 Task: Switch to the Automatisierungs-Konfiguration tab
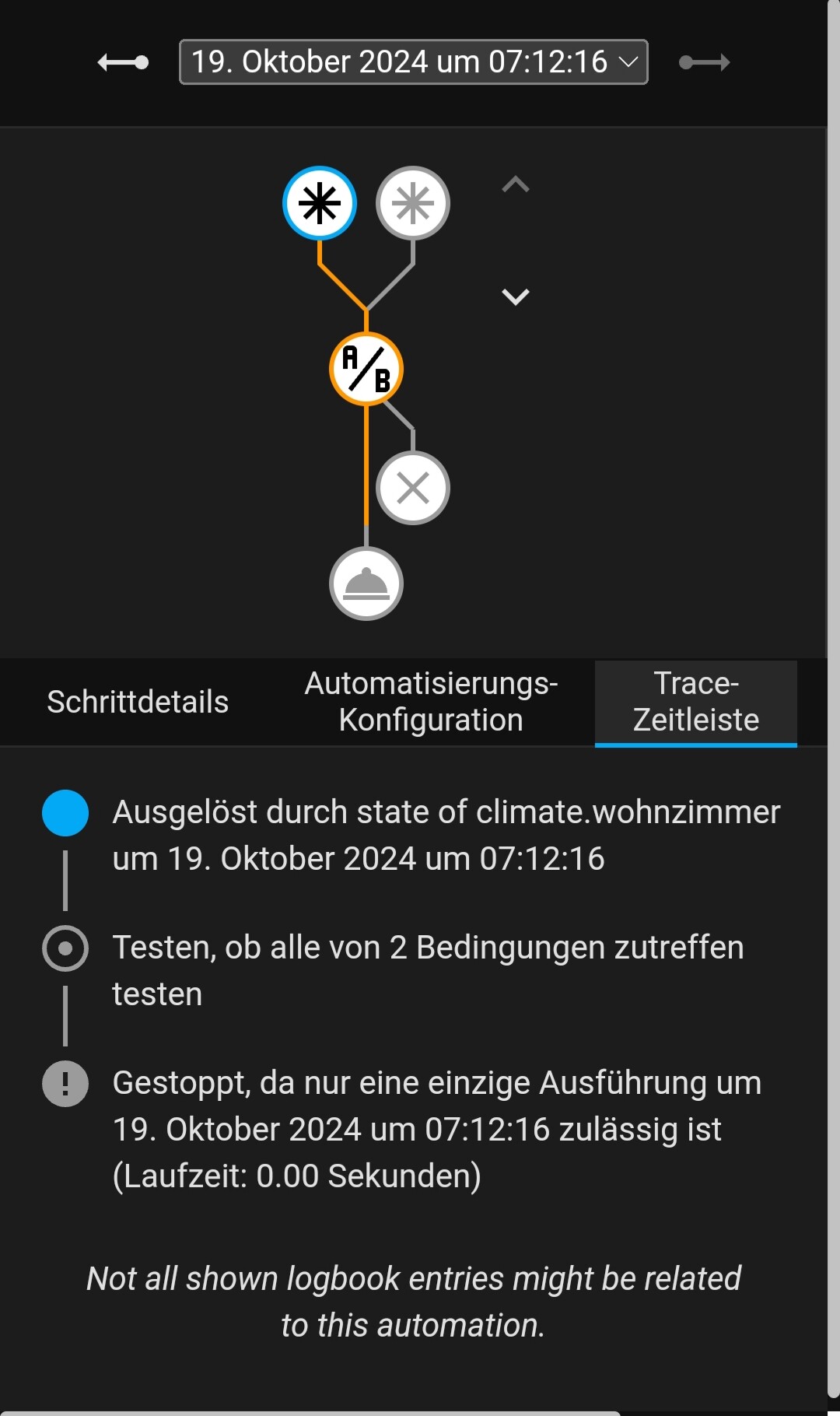pyautogui.click(x=431, y=702)
